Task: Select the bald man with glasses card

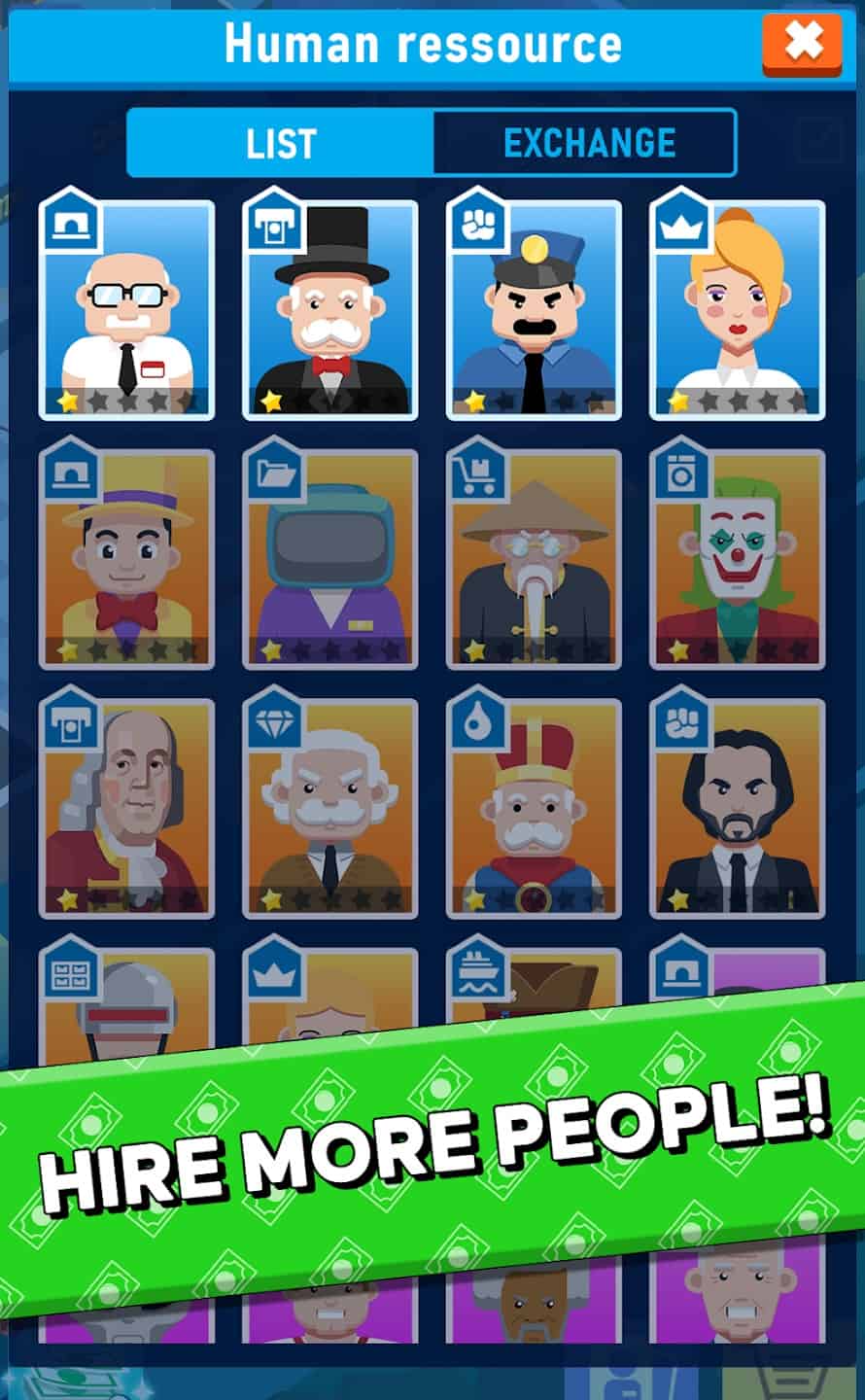Action: [126, 311]
